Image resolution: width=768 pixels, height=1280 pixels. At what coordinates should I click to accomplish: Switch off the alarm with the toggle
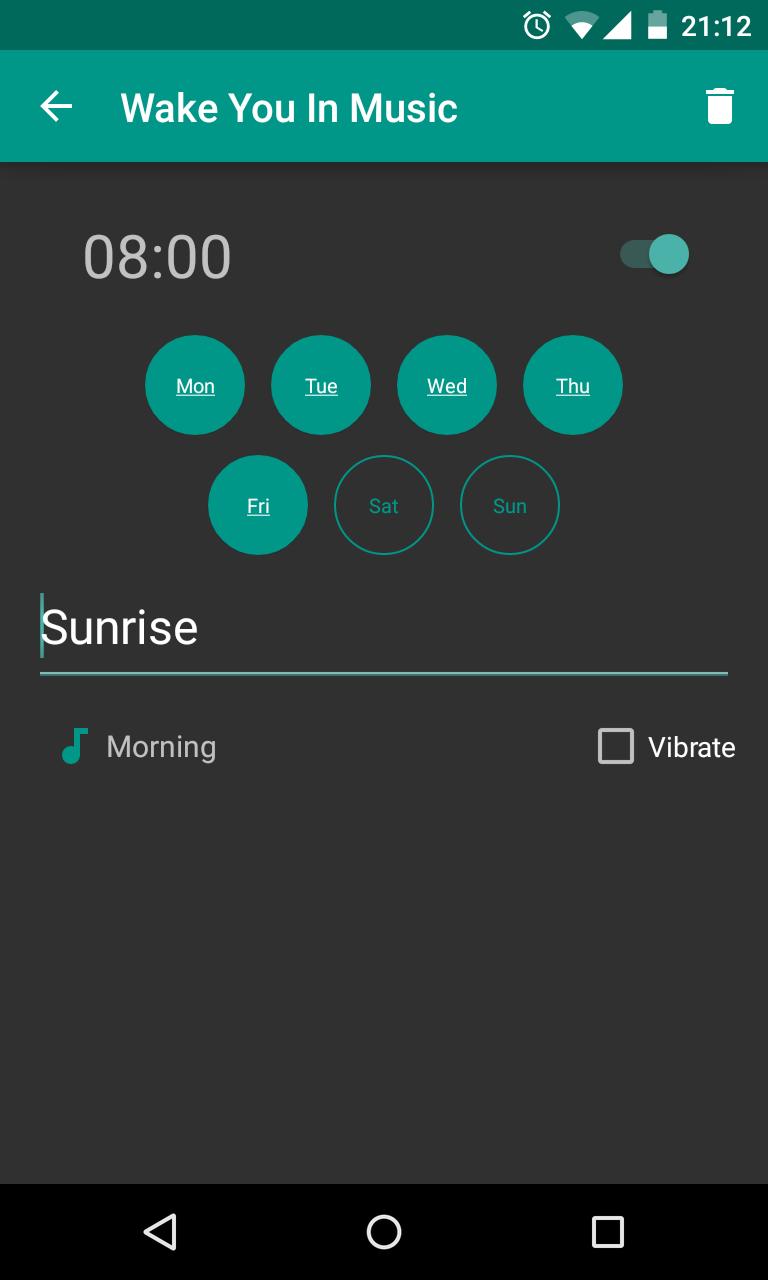(655, 254)
